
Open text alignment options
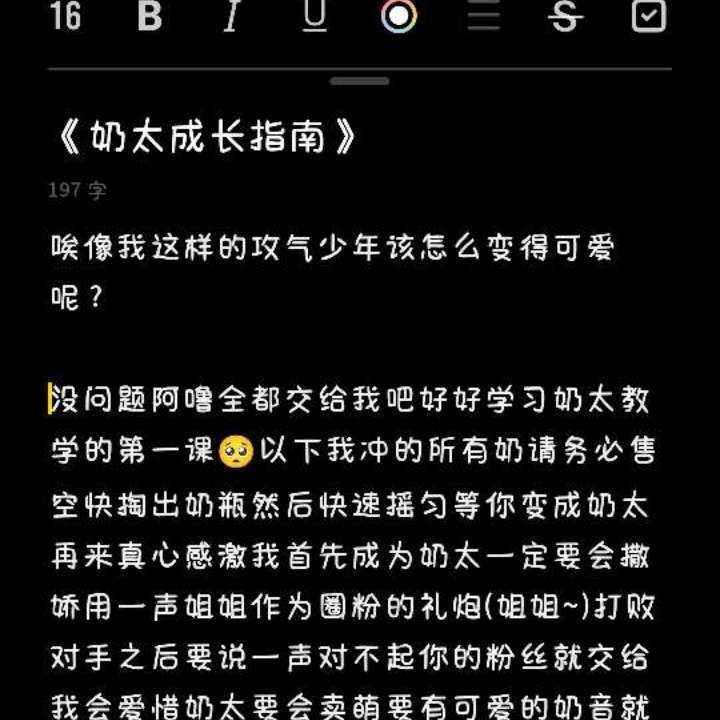[483, 17]
